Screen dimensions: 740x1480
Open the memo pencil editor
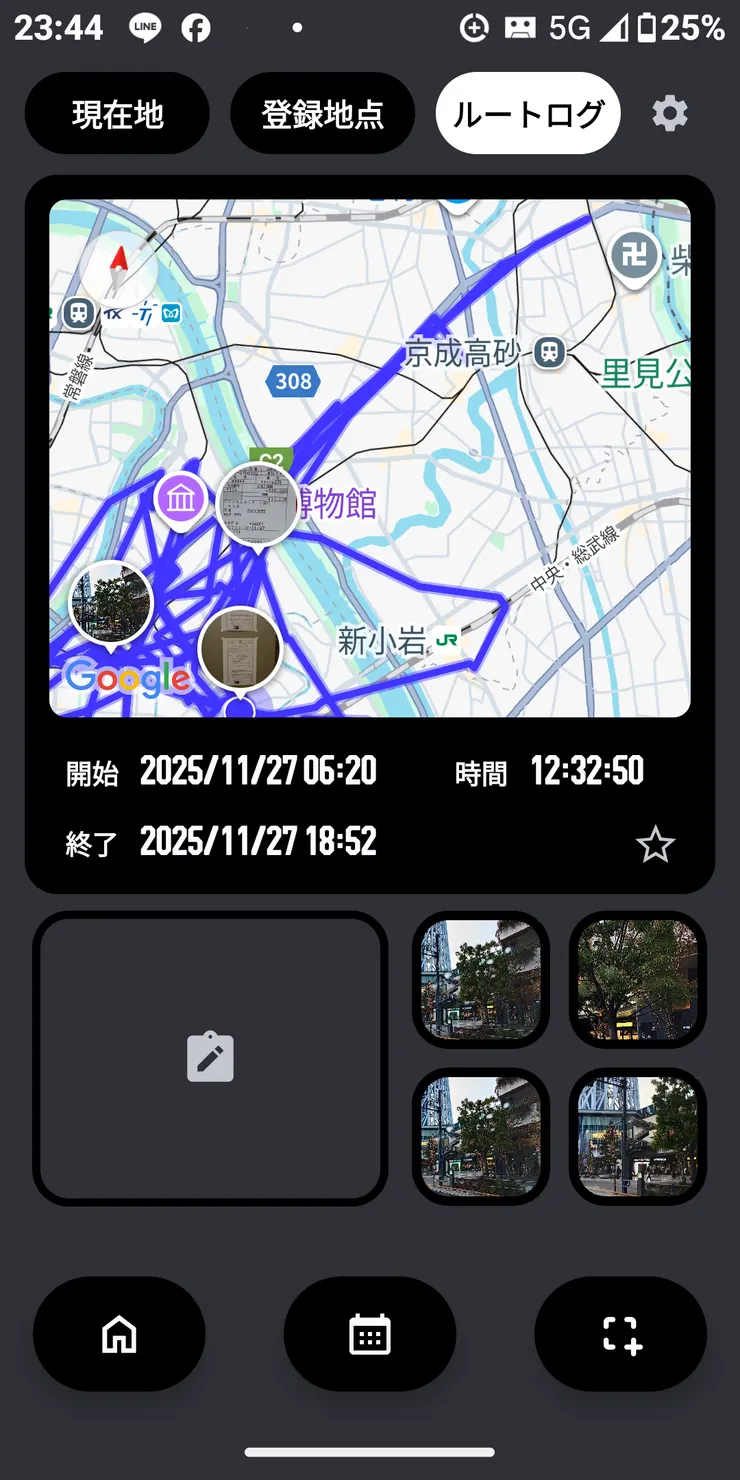(210, 1057)
